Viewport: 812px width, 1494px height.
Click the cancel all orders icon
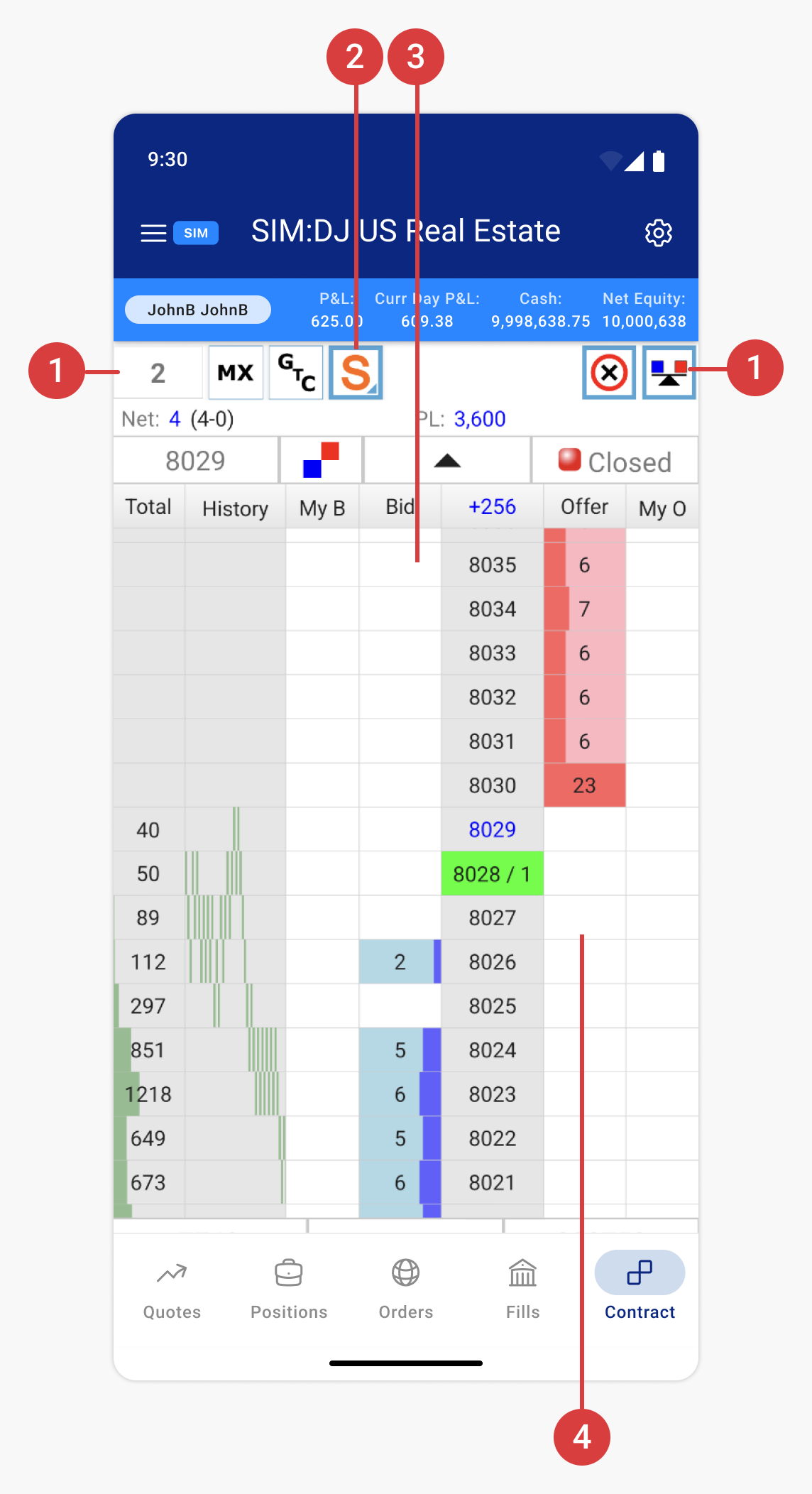click(608, 372)
